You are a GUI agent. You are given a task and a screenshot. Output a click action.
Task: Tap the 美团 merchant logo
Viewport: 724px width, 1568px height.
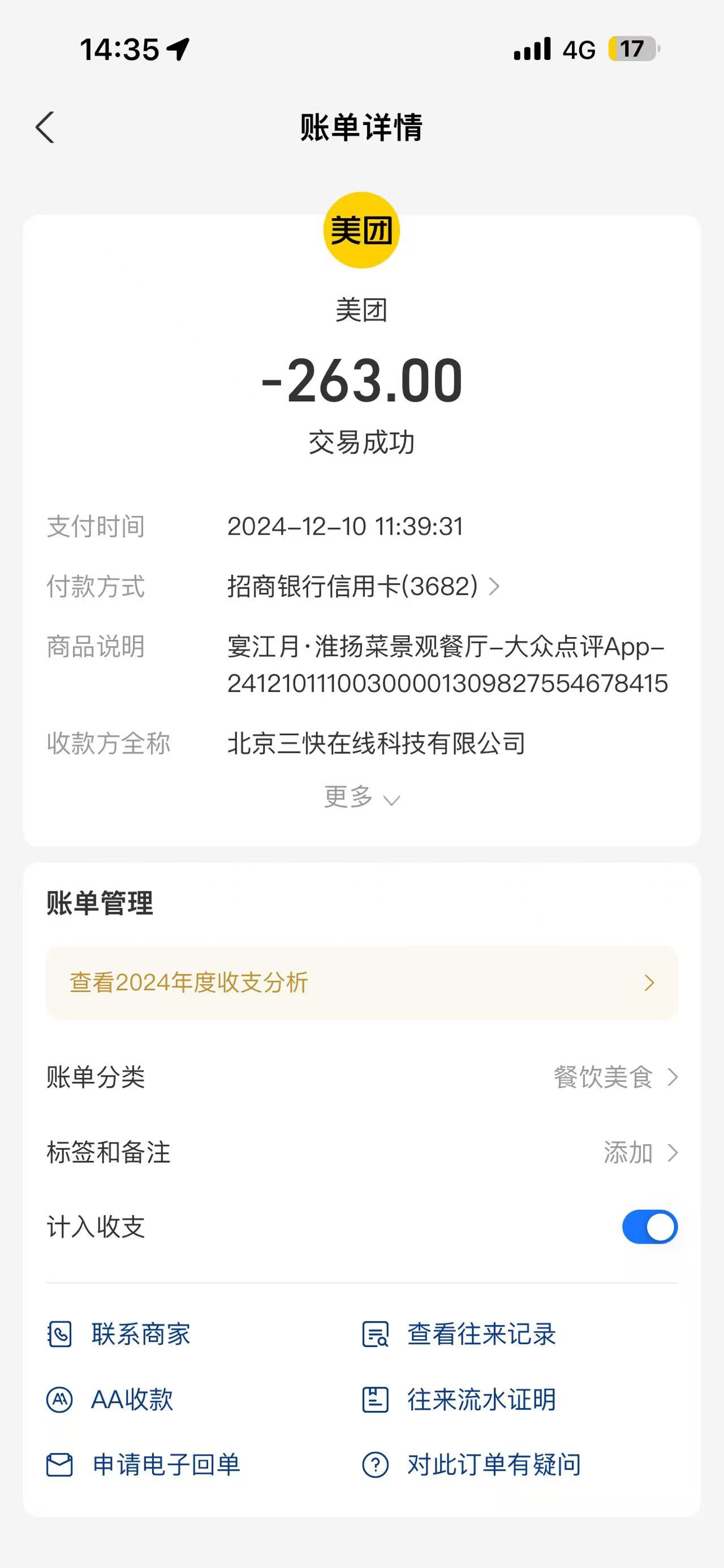pos(361,230)
